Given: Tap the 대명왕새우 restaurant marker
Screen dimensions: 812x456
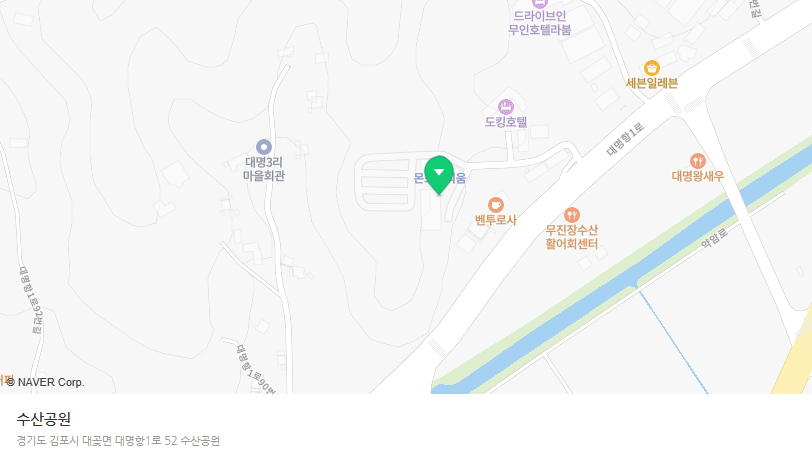Looking at the screenshot, I should pos(698,160).
